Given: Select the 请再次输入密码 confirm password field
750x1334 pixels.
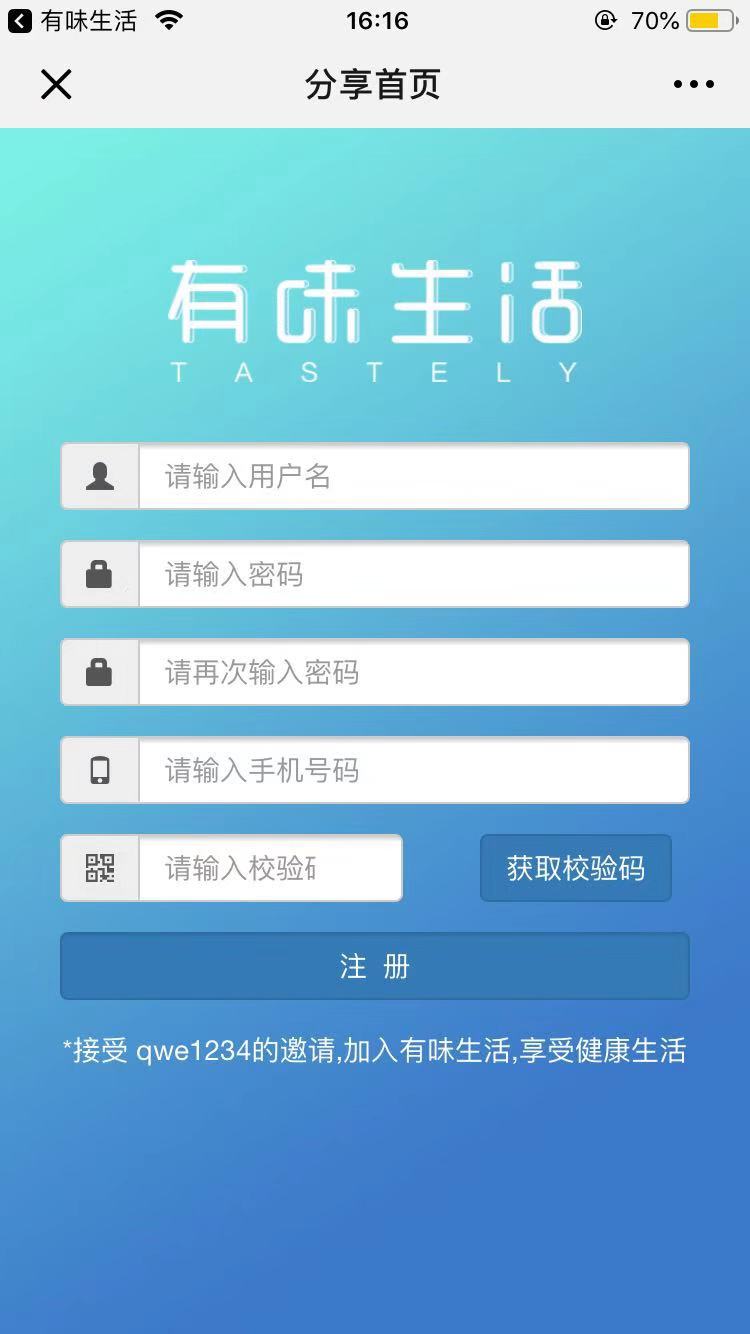Looking at the screenshot, I should click(412, 673).
